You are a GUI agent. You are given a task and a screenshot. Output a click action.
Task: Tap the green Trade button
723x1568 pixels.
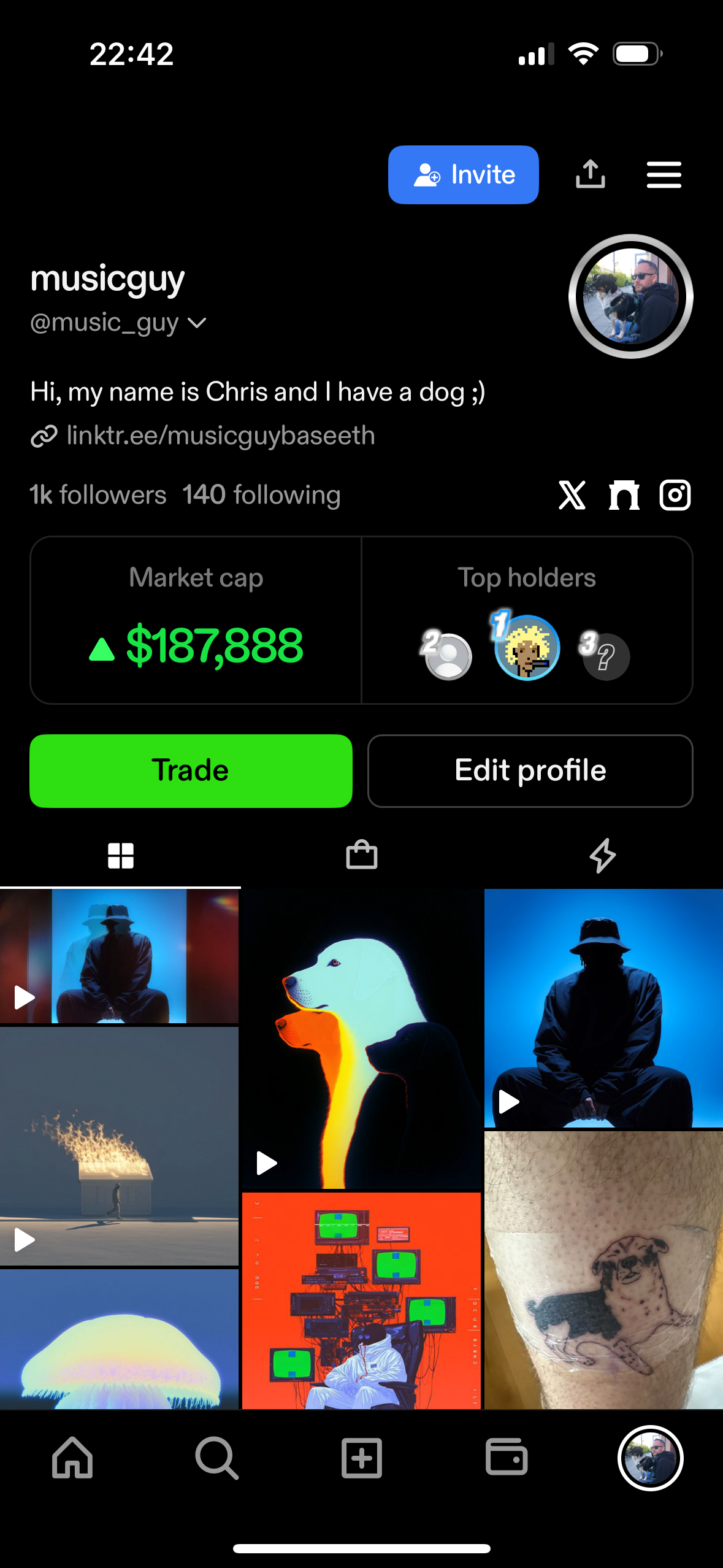pyautogui.click(x=191, y=771)
